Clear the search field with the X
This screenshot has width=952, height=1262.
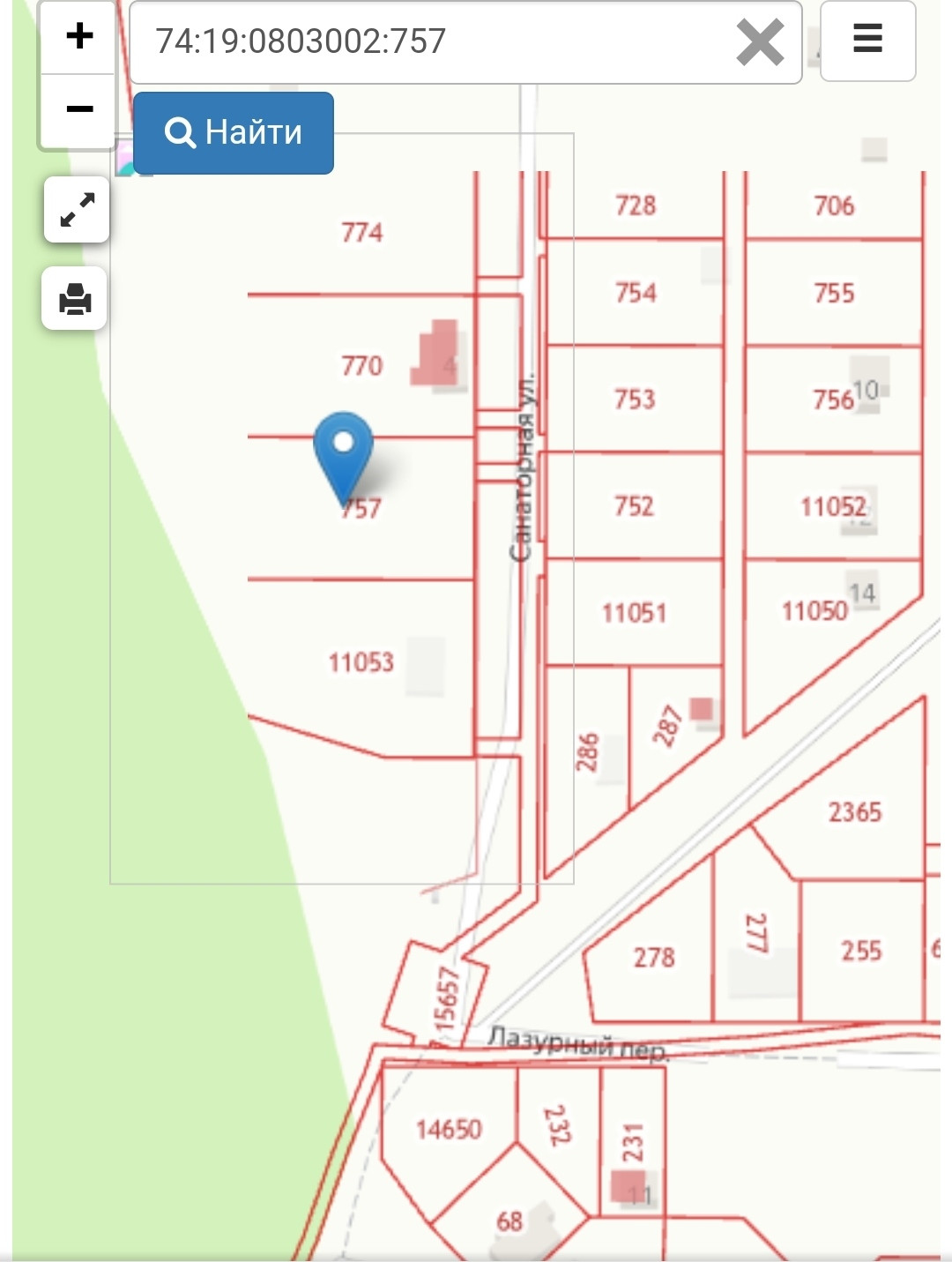pyautogui.click(x=760, y=41)
